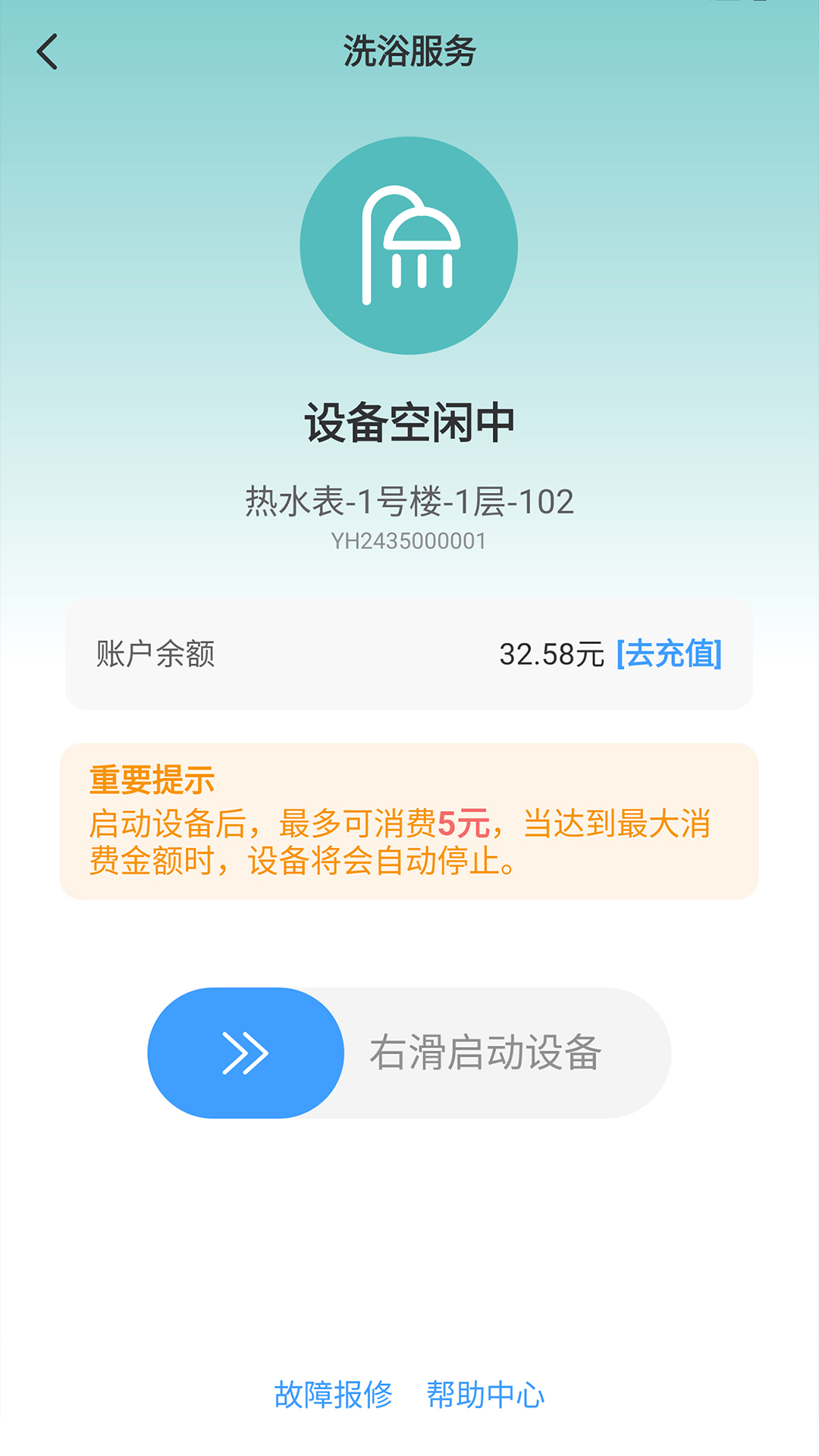Tap the 洗浴服务 page title

(409, 52)
